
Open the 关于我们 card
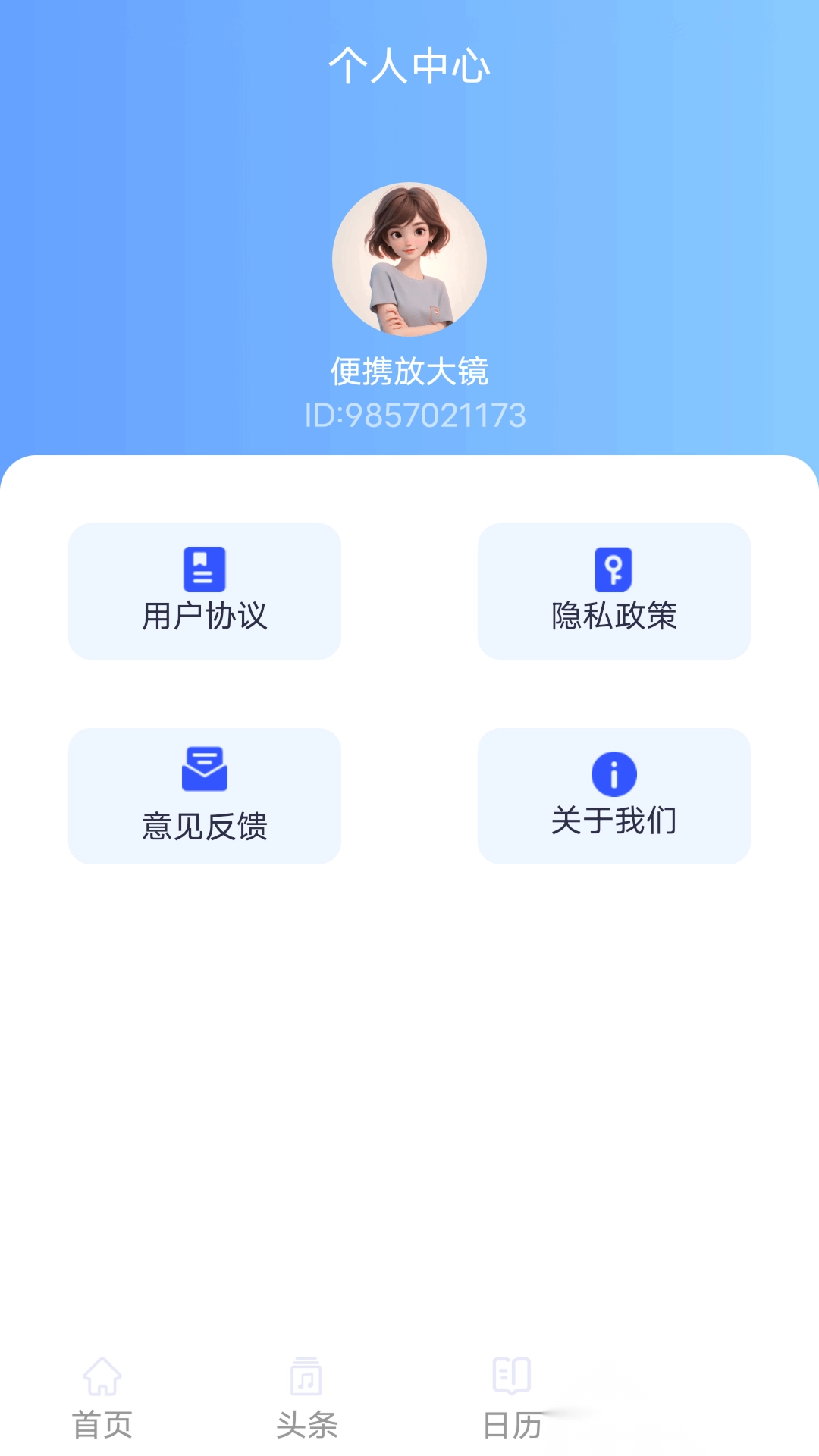(613, 795)
